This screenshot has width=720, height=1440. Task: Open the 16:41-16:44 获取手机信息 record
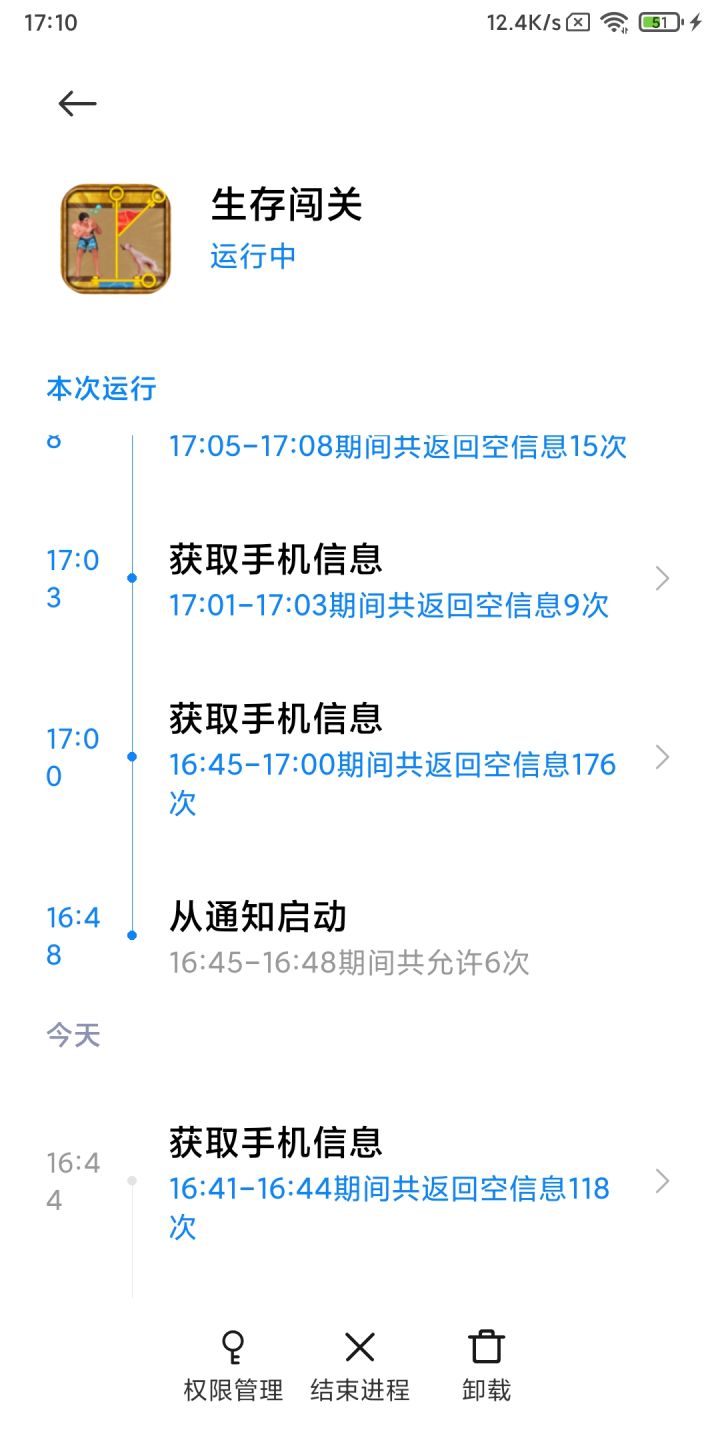pos(400,1182)
